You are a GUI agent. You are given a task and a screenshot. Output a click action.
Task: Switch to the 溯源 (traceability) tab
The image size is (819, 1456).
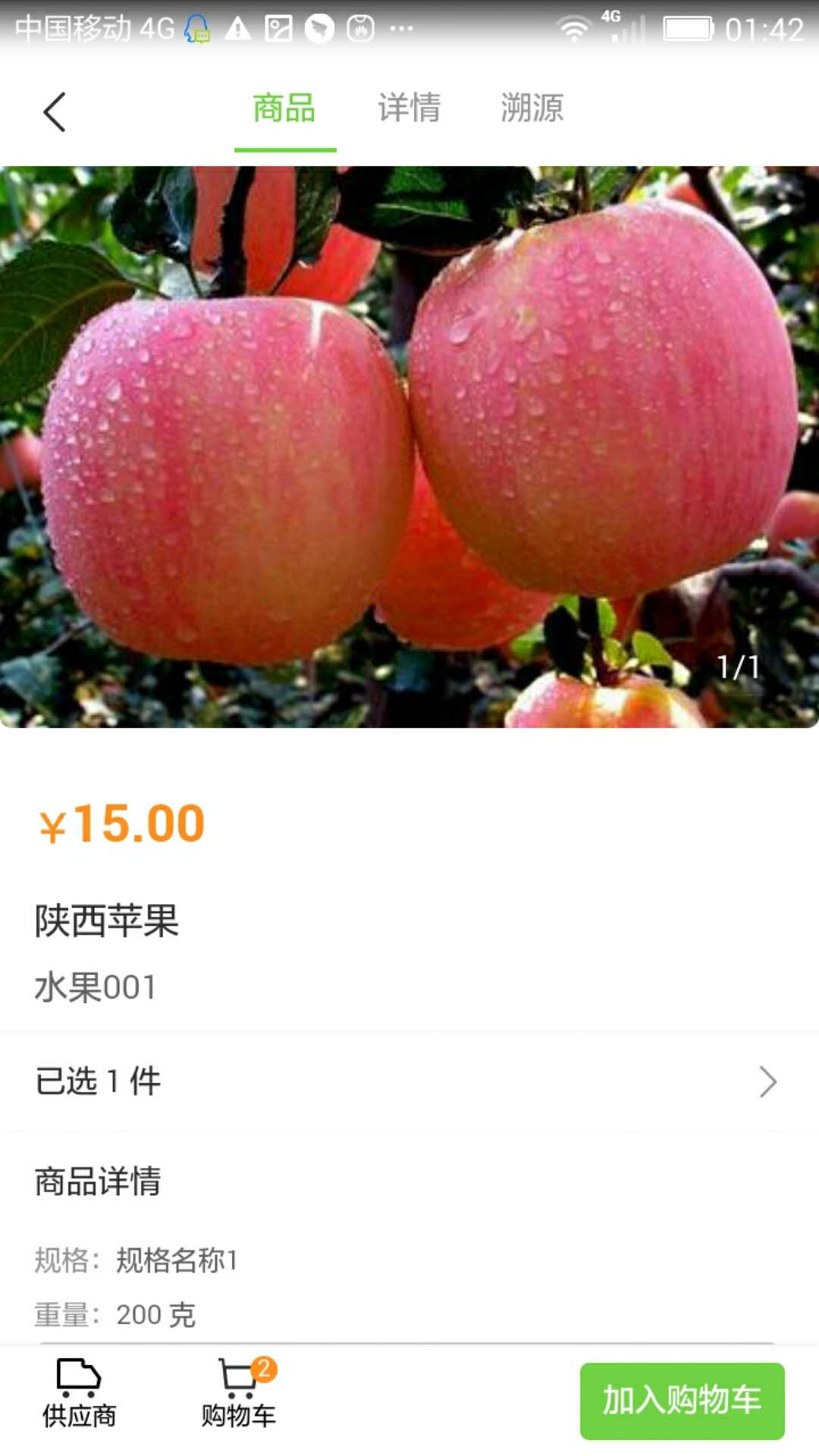[x=532, y=110]
